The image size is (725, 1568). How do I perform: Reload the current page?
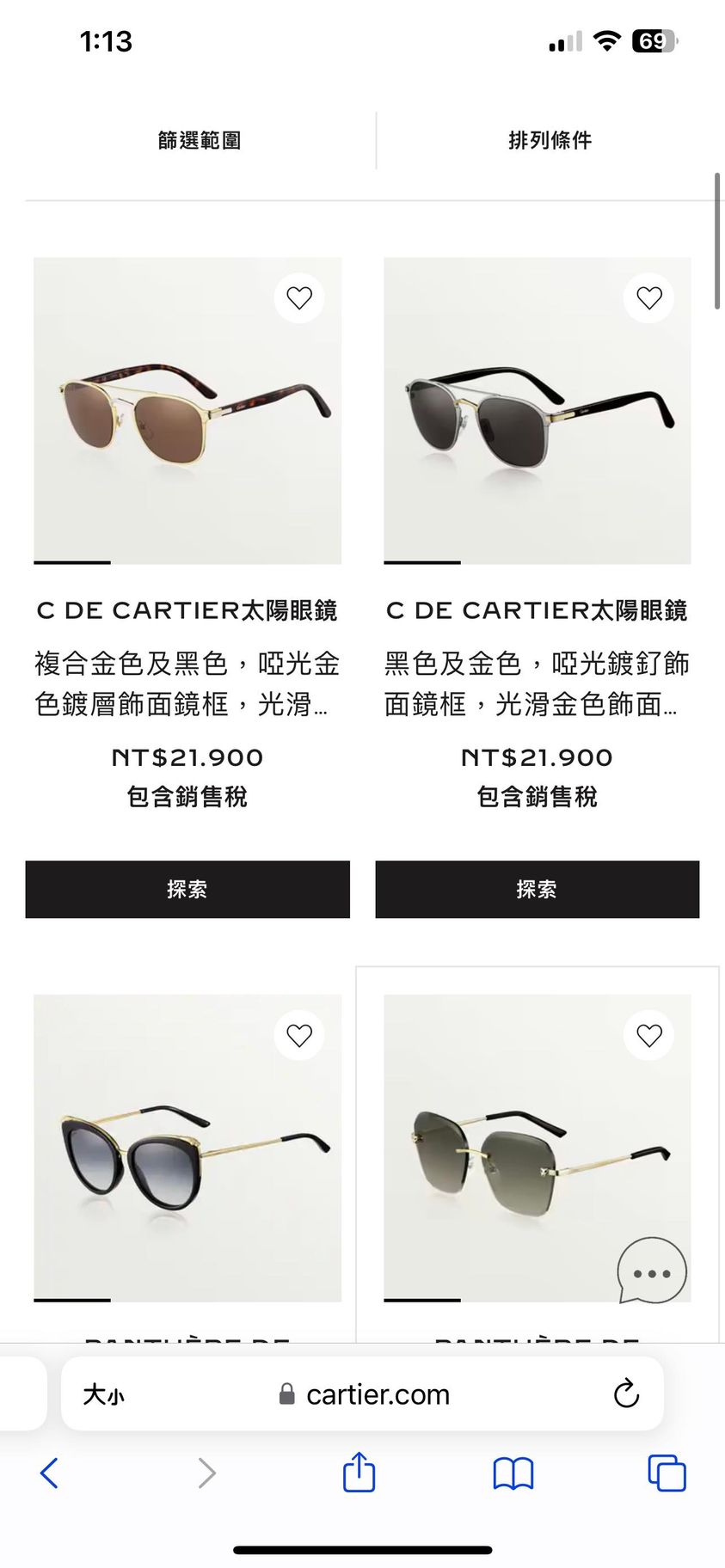(x=626, y=1393)
